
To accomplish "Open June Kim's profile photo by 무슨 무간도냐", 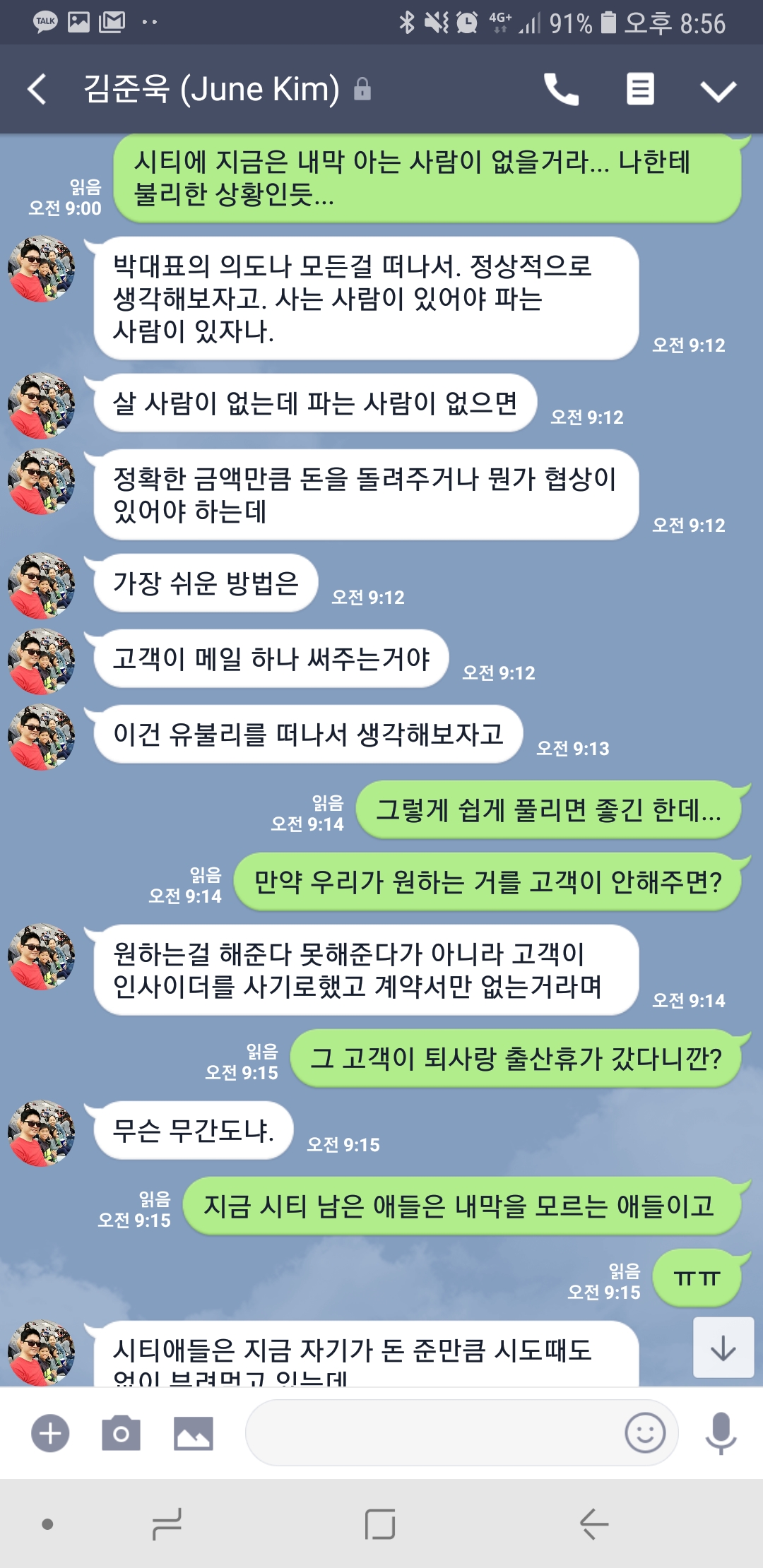I will pyautogui.click(x=41, y=1133).
